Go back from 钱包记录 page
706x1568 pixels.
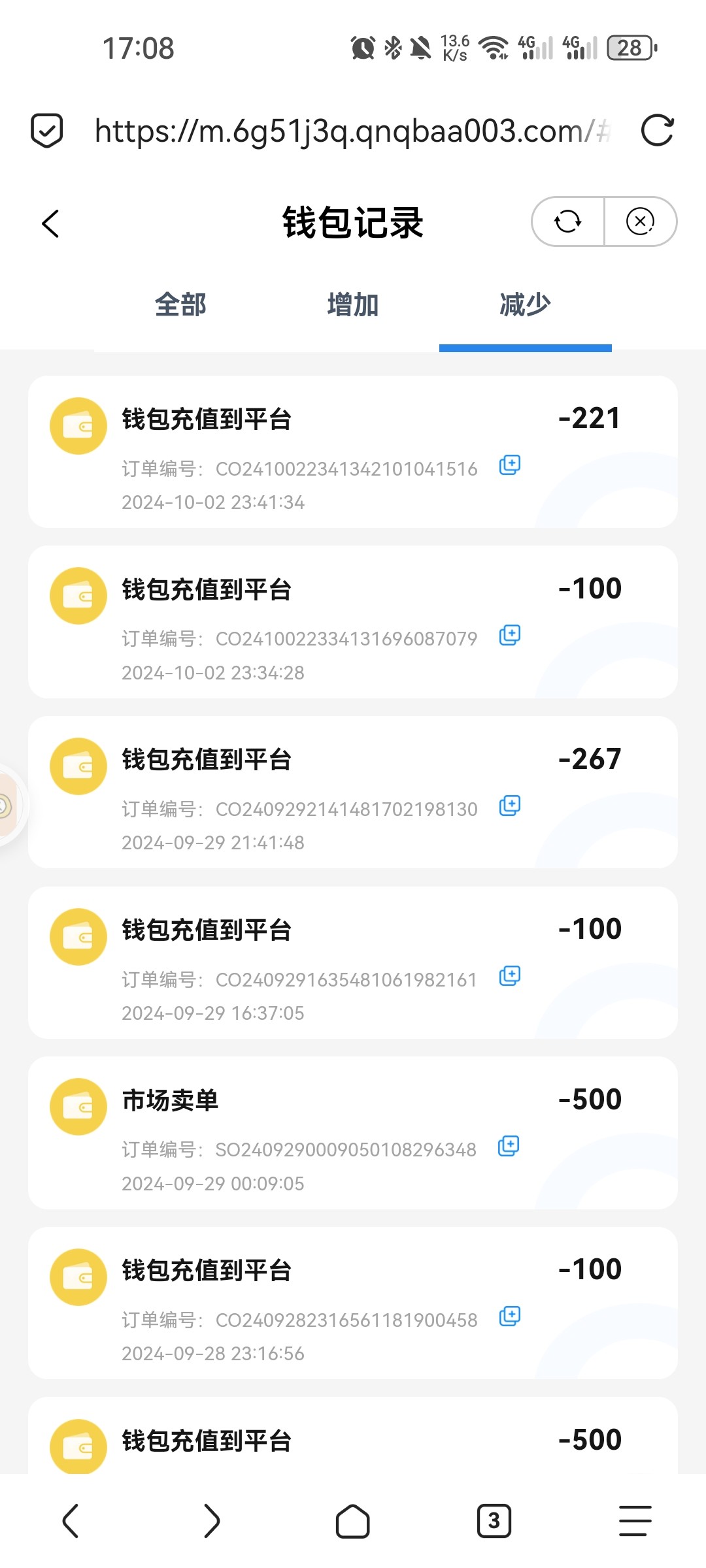coord(51,223)
